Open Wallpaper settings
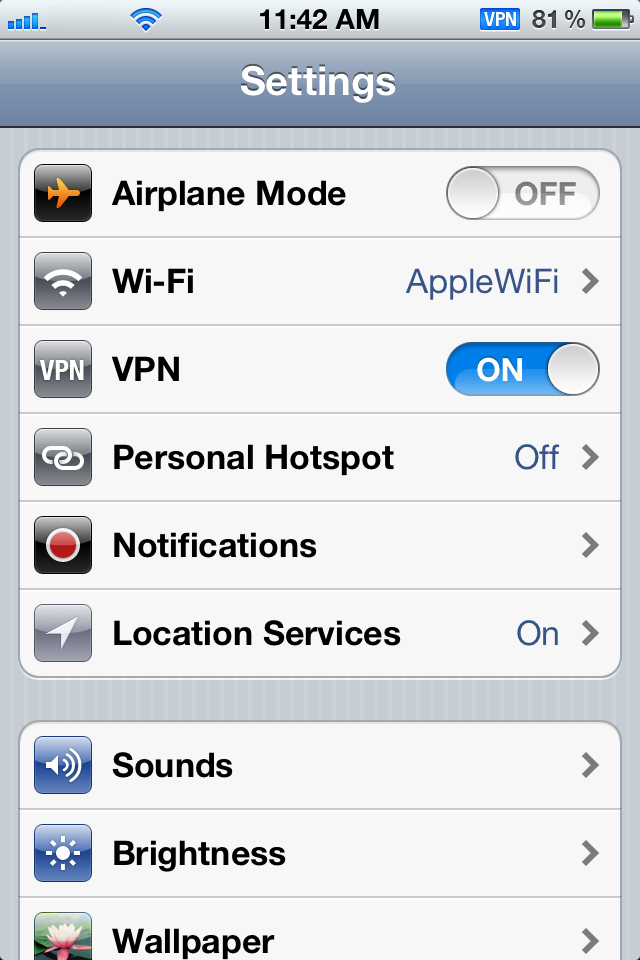Screen dimensions: 640x960 320,938
